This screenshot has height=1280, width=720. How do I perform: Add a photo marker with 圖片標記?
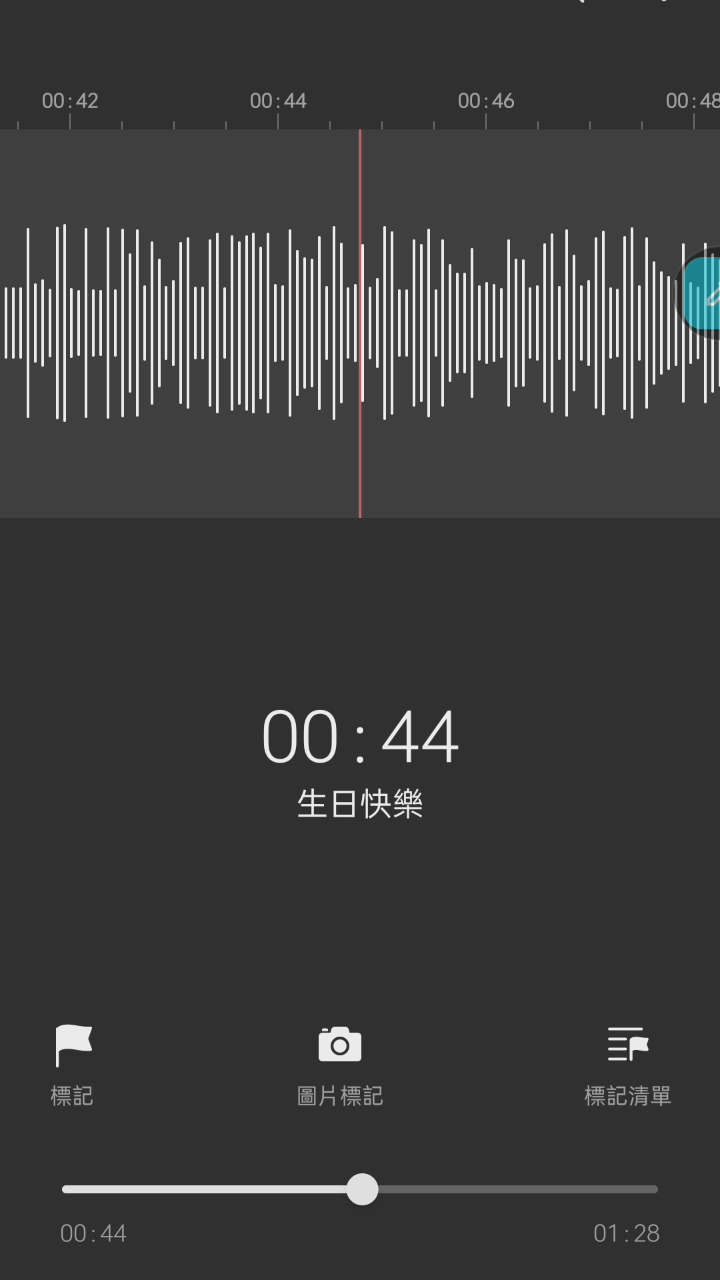(340, 1065)
